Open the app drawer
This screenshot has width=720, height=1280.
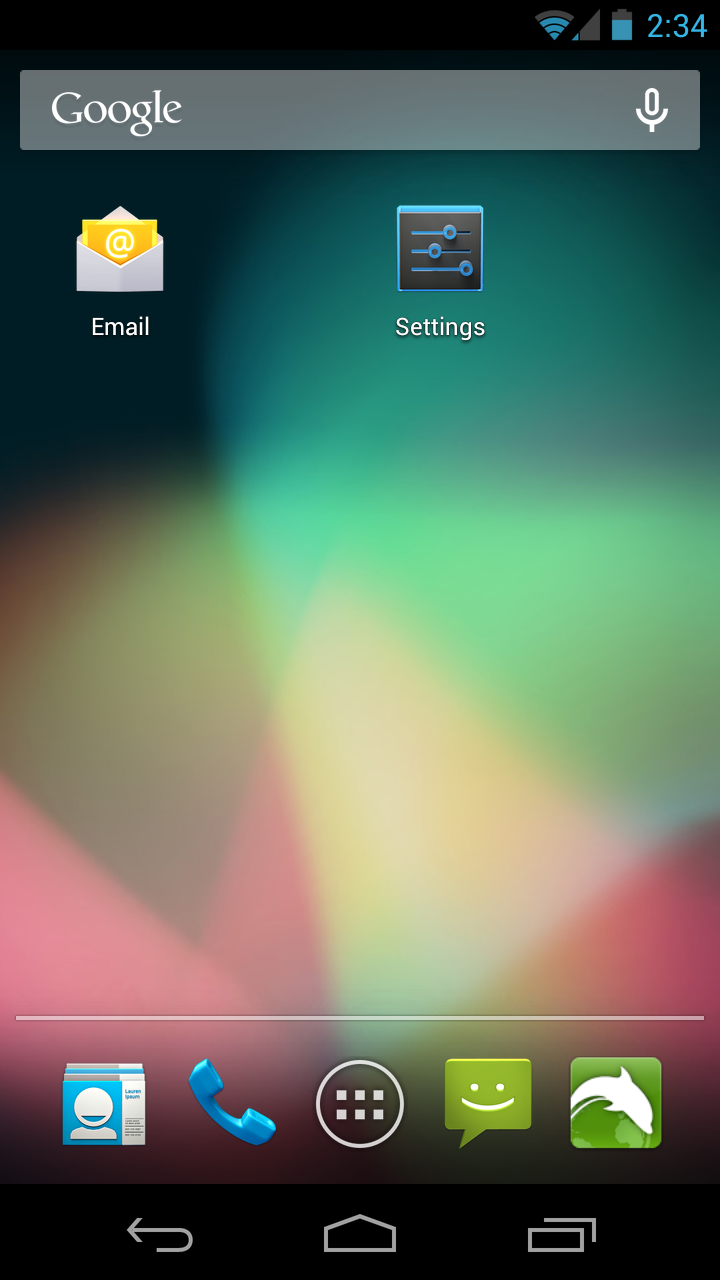pos(360,1104)
